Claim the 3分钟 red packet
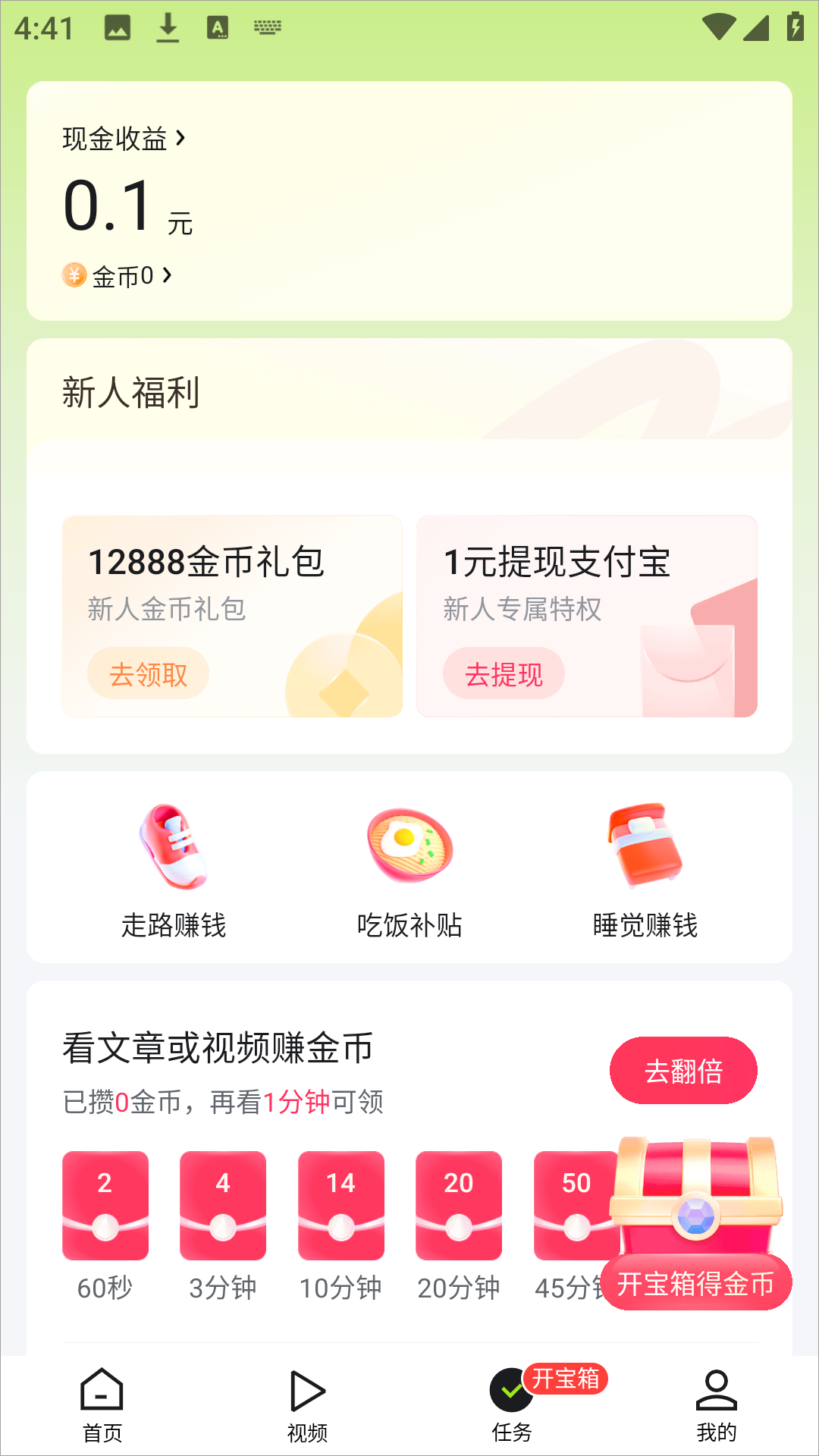Image resolution: width=819 pixels, height=1456 pixels. 223,1206
